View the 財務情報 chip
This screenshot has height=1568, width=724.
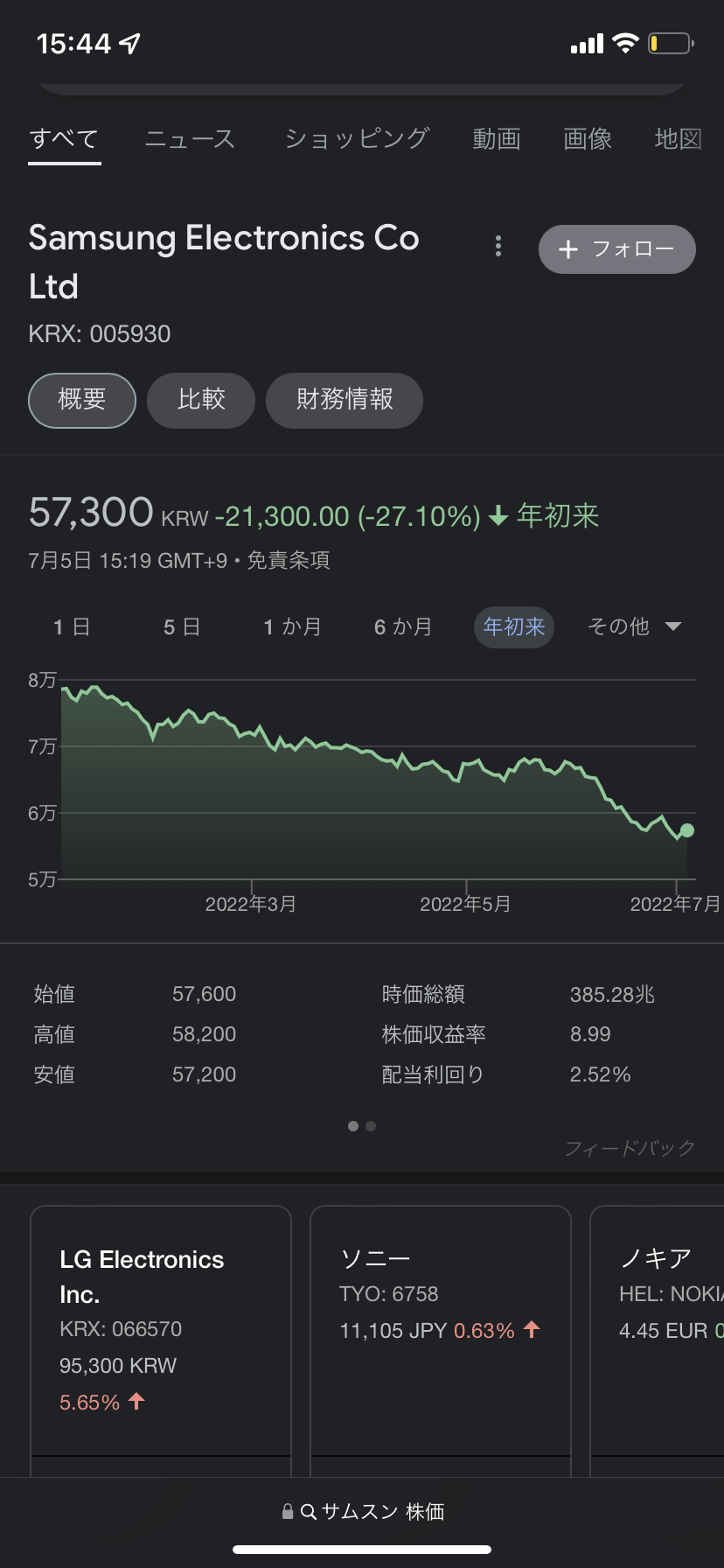[345, 401]
